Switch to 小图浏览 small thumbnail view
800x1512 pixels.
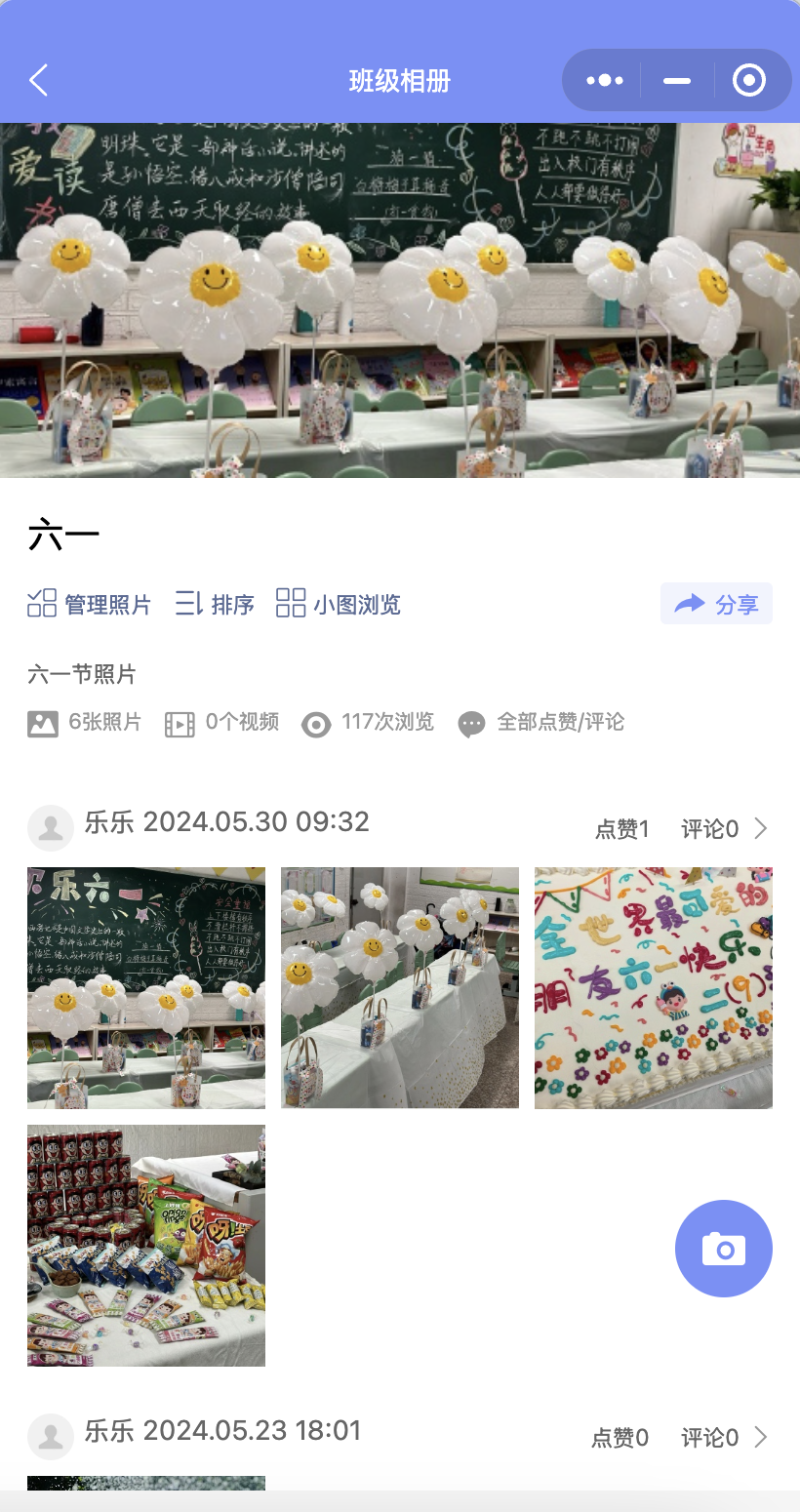coord(339,604)
